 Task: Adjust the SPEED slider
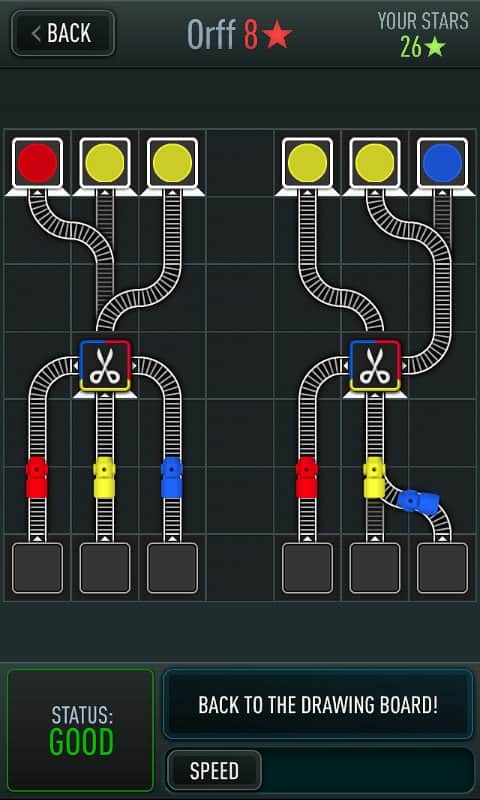tap(320, 770)
